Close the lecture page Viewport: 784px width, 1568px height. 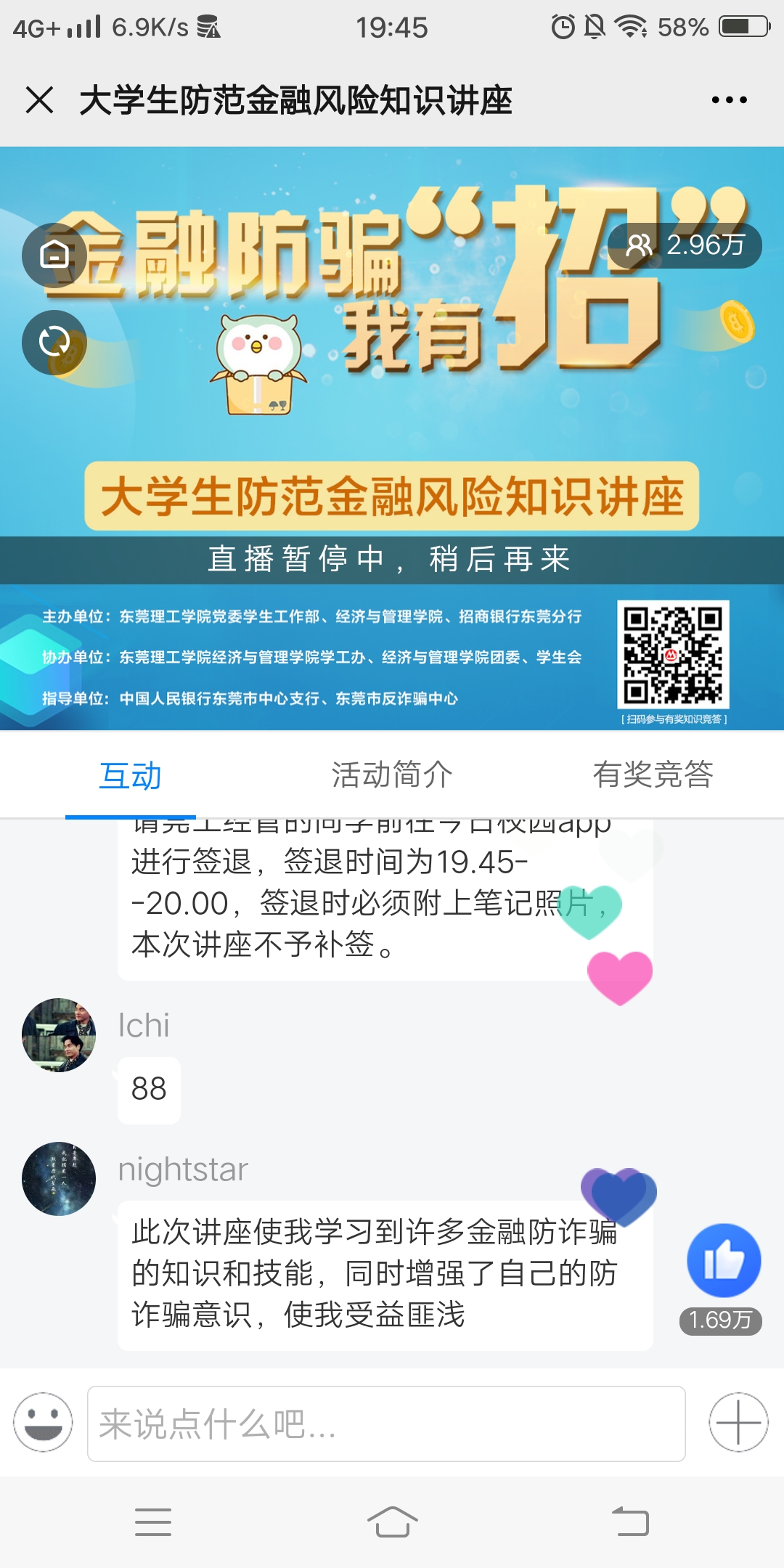(39, 100)
